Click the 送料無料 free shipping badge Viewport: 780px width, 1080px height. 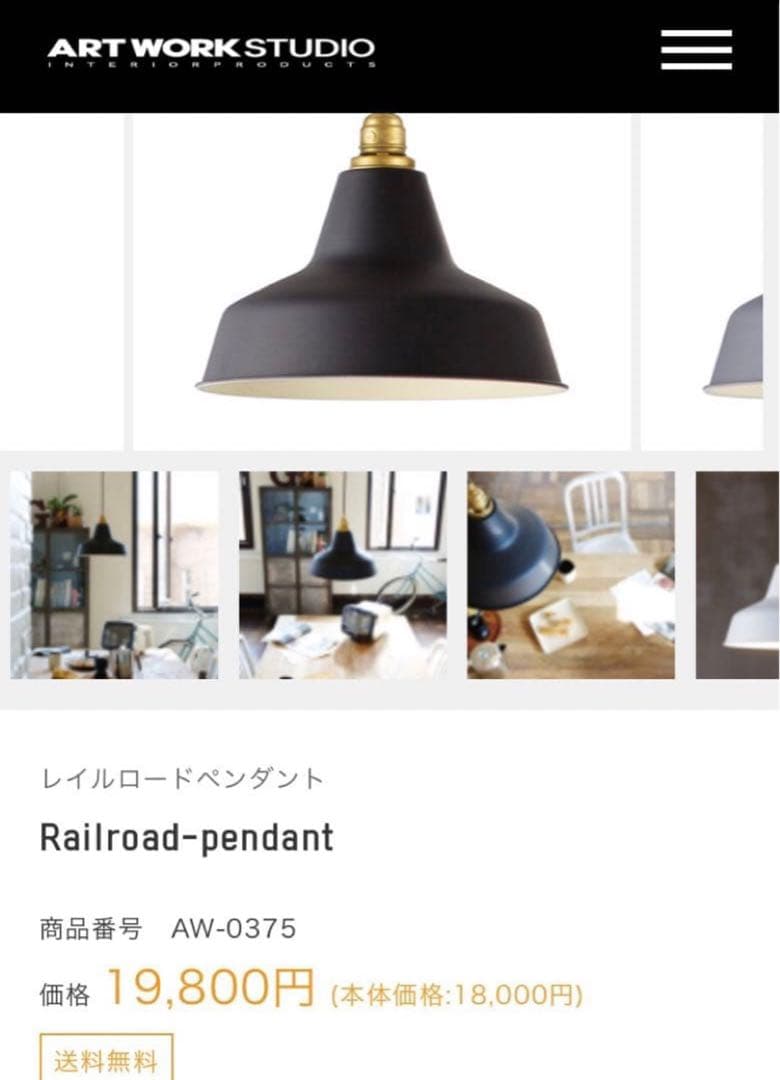[x=106, y=1058]
